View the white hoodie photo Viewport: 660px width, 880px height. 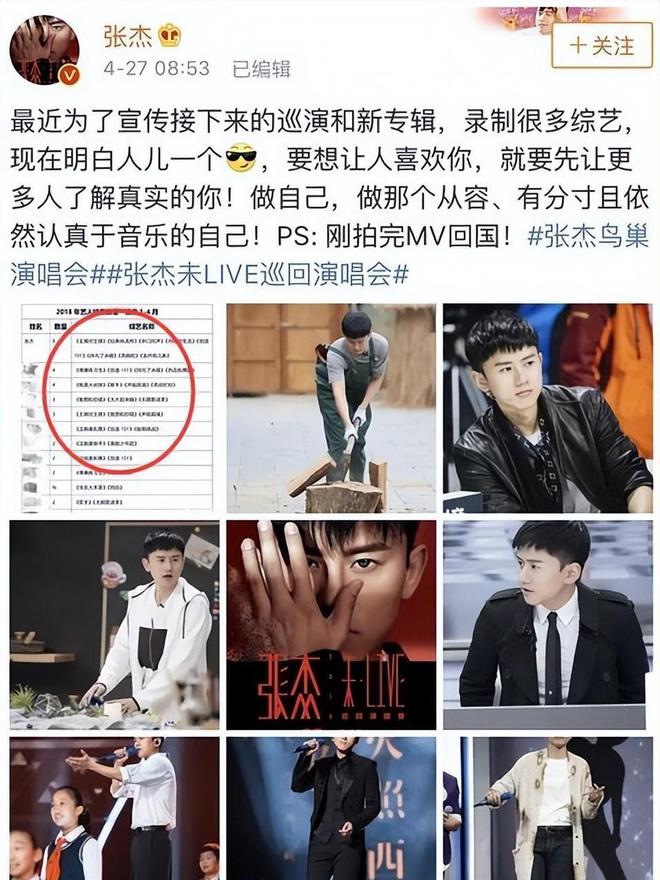(x=114, y=625)
